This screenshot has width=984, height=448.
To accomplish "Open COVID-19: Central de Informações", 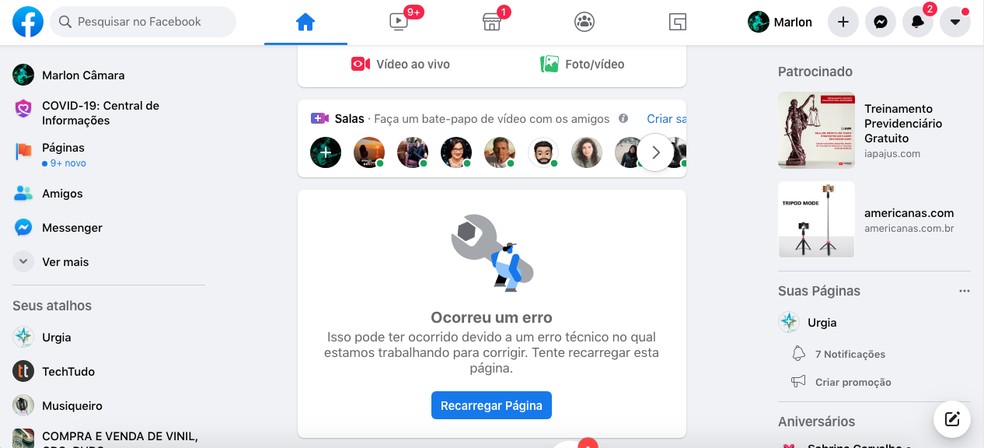I will [x=100, y=113].
